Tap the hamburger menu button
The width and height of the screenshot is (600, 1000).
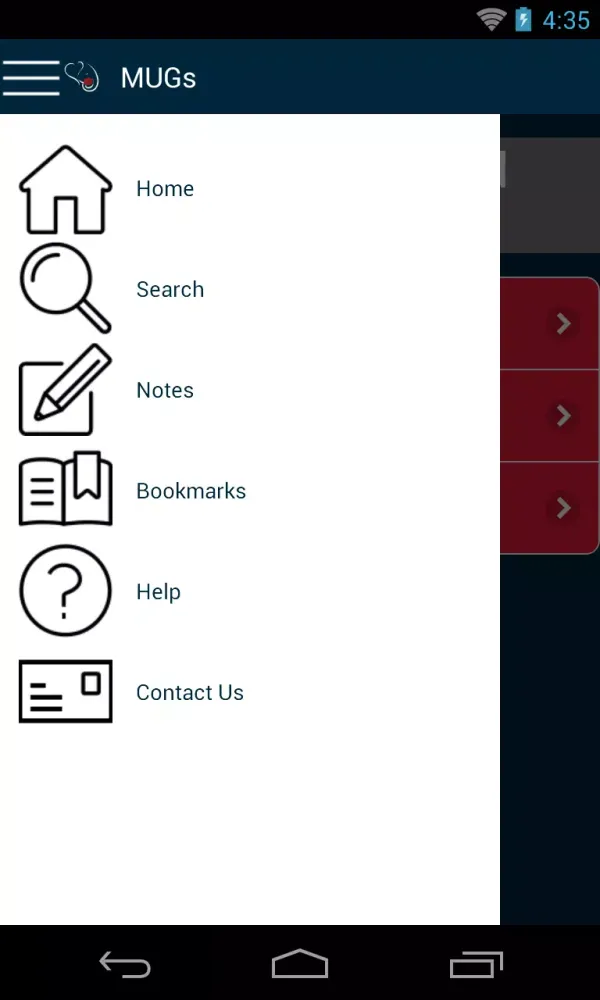click(x=31, y=77)
